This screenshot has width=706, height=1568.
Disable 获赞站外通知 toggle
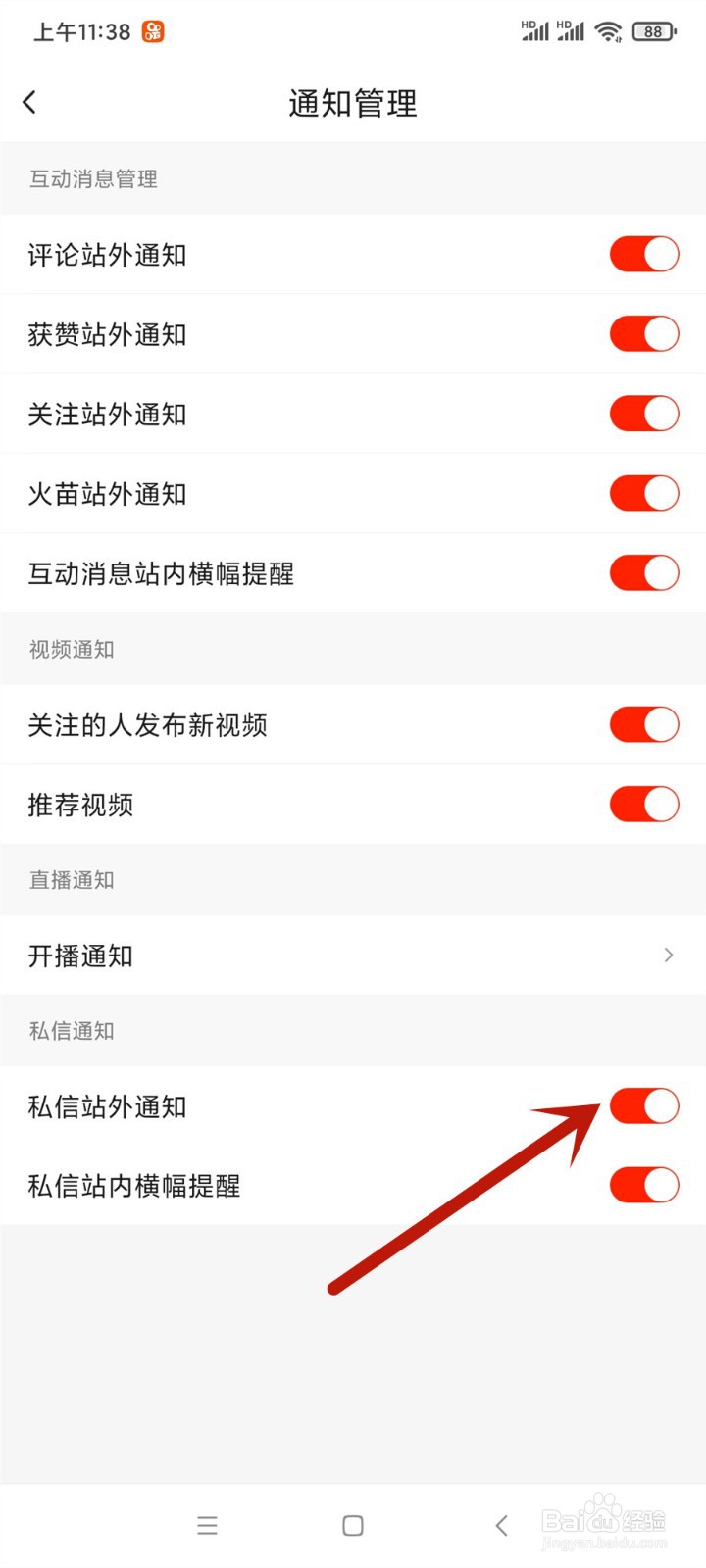coord(643,334)
